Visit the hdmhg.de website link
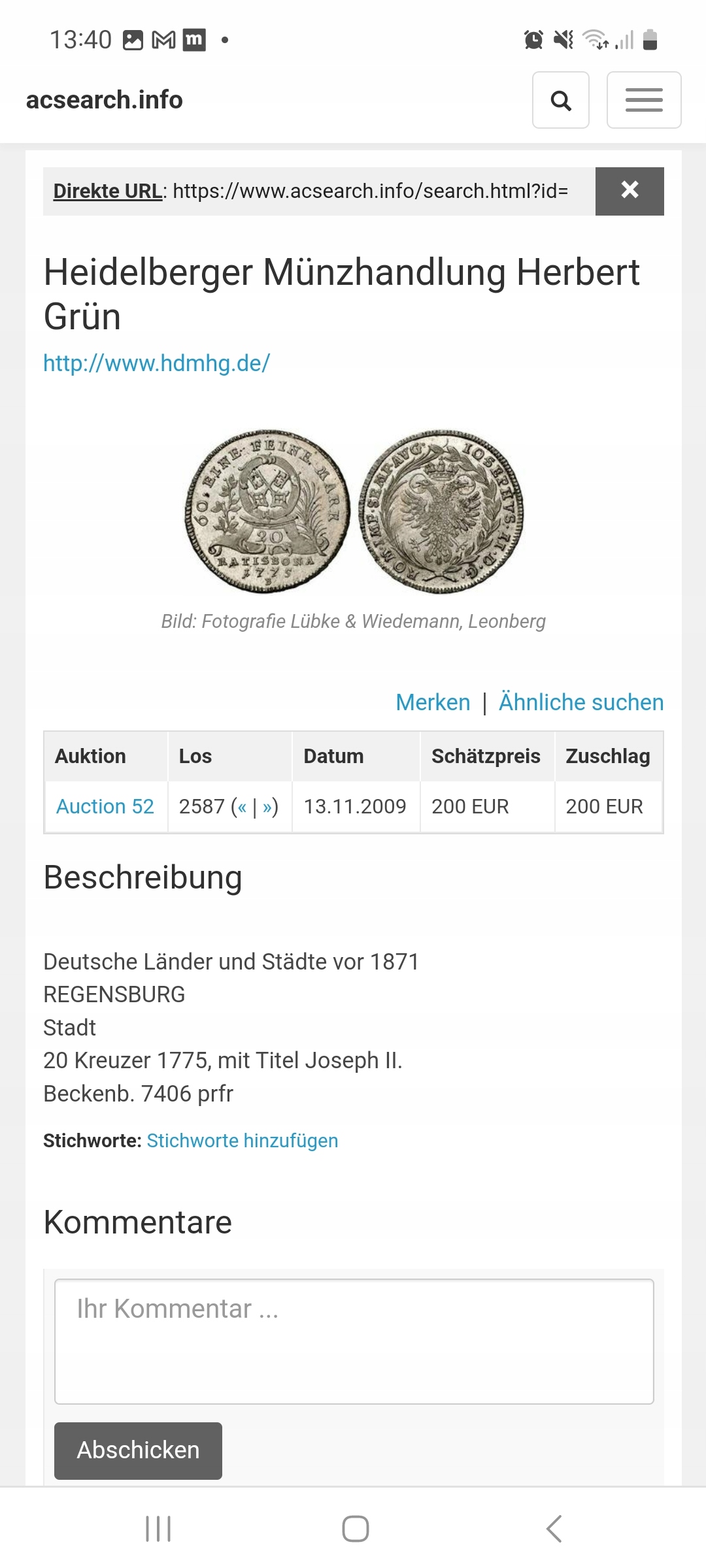 [x=156, y=363]
